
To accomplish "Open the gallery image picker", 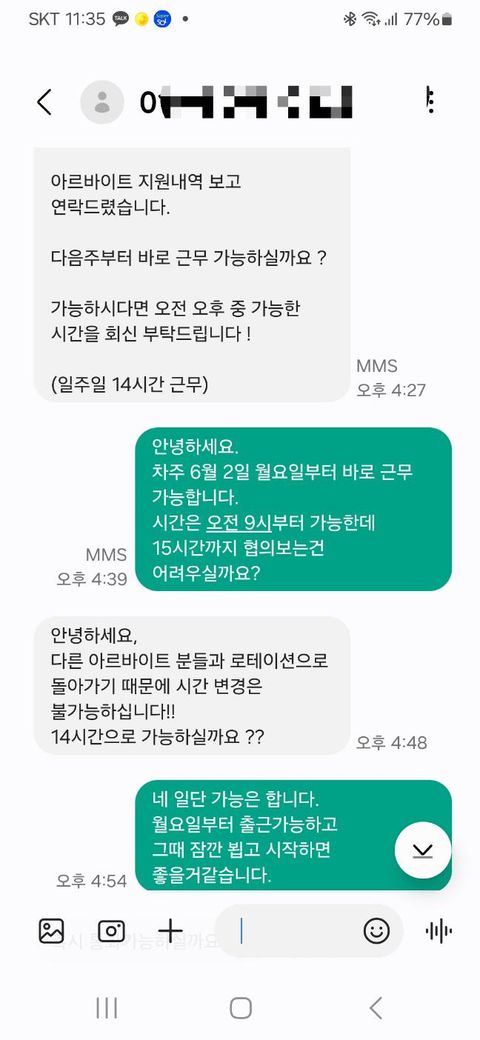I will (51, 931).
